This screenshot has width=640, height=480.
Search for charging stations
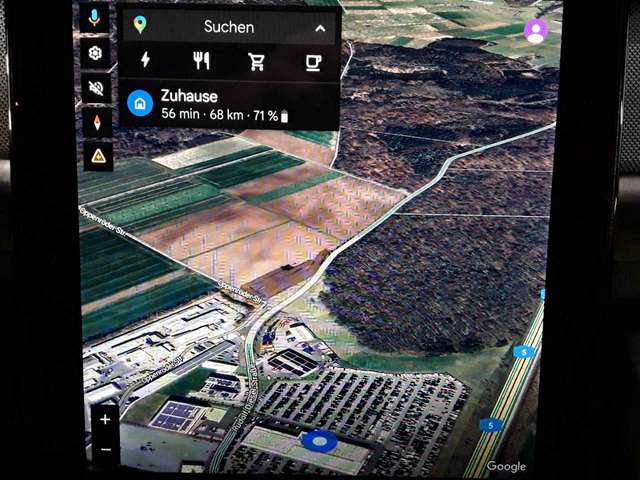click(x=145, y=61)
